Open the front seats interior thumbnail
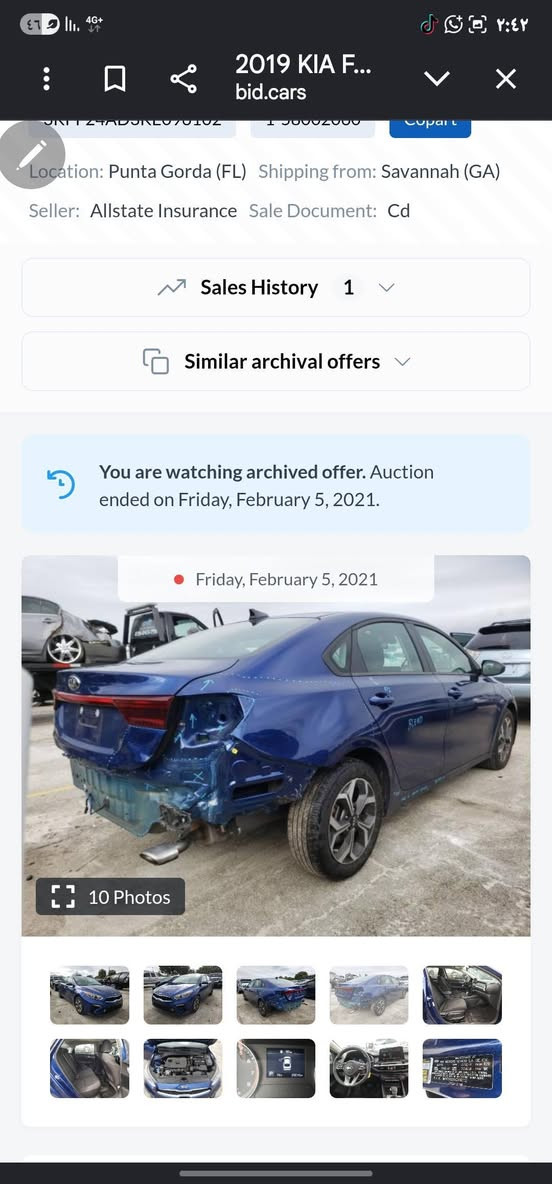The width and height of the screenshot is (552, 1184). pyautogui.click(x=462, y=994)
